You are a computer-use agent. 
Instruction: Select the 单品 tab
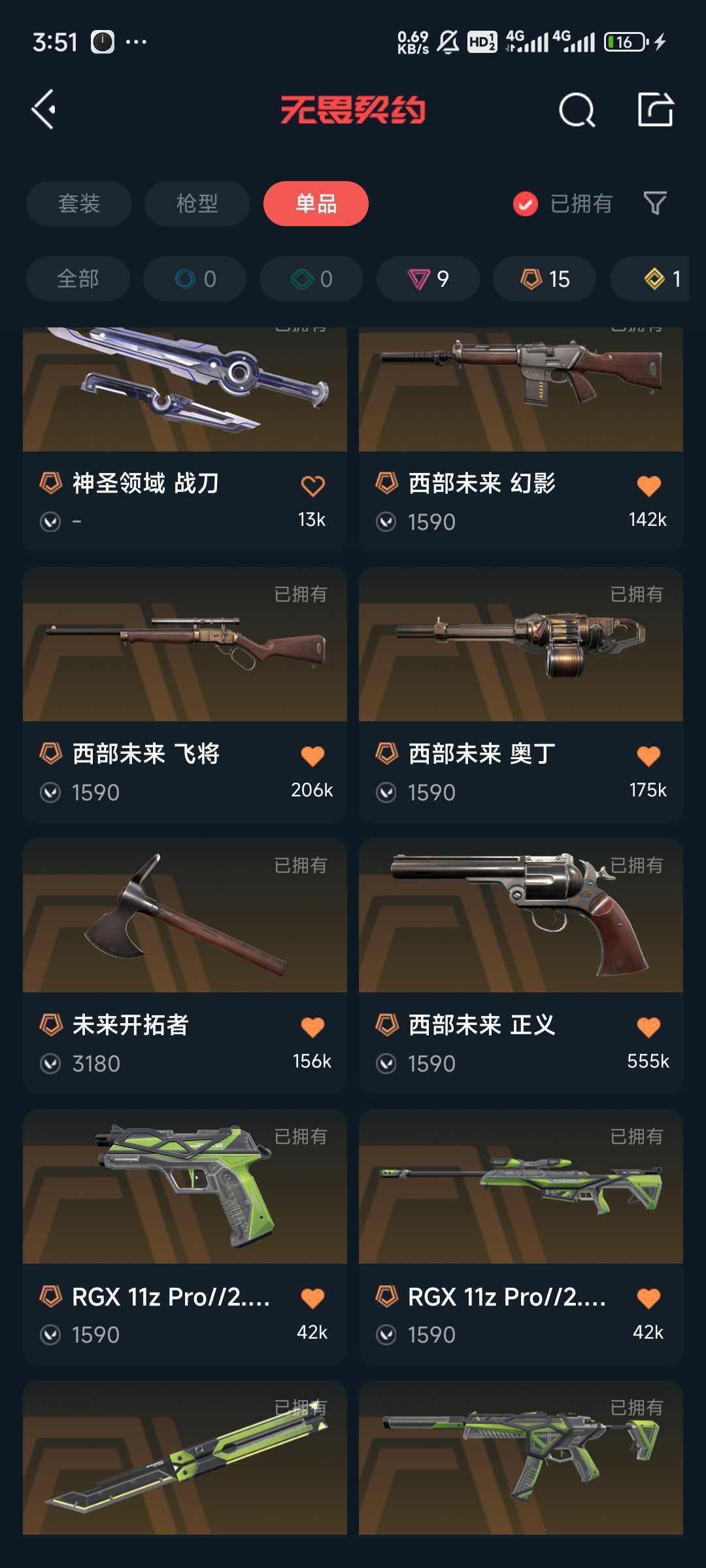[316, 203]
